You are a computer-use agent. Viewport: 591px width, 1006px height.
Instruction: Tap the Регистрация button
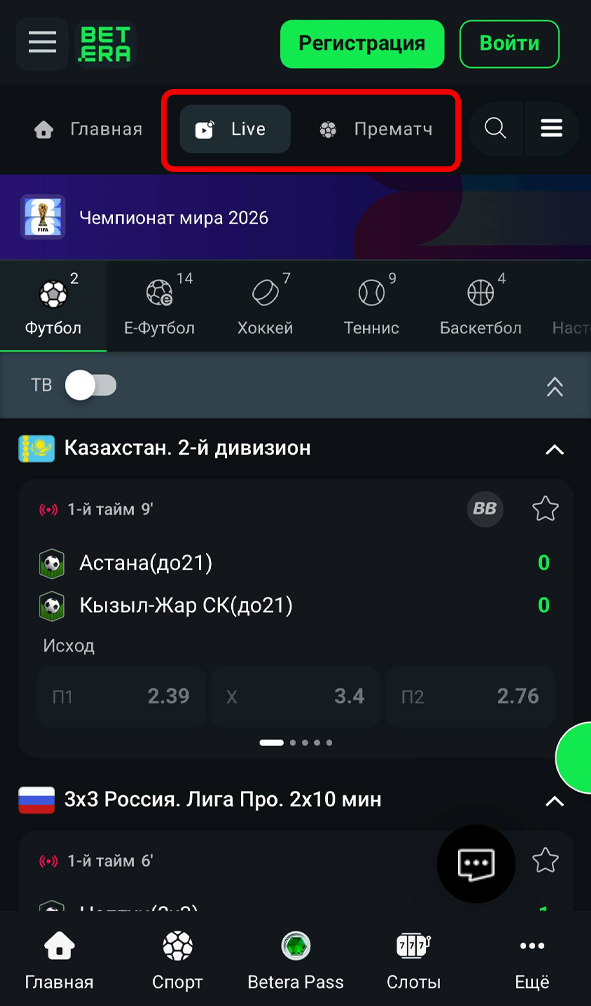point(362,44)
